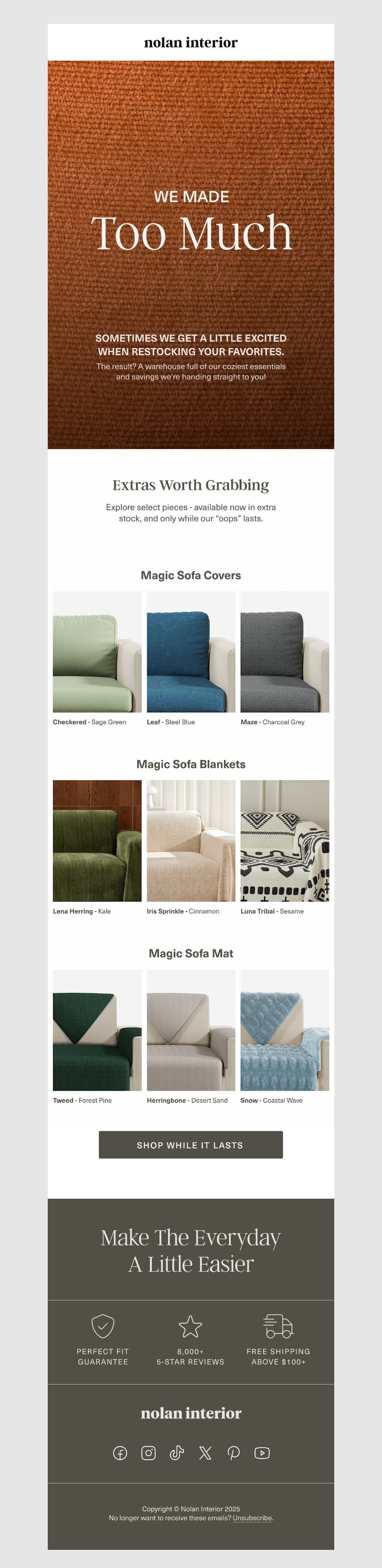Viewport: 382px width, 1568px height.
Task: Open the YouTube channel icon
Action: (262, 1453)
